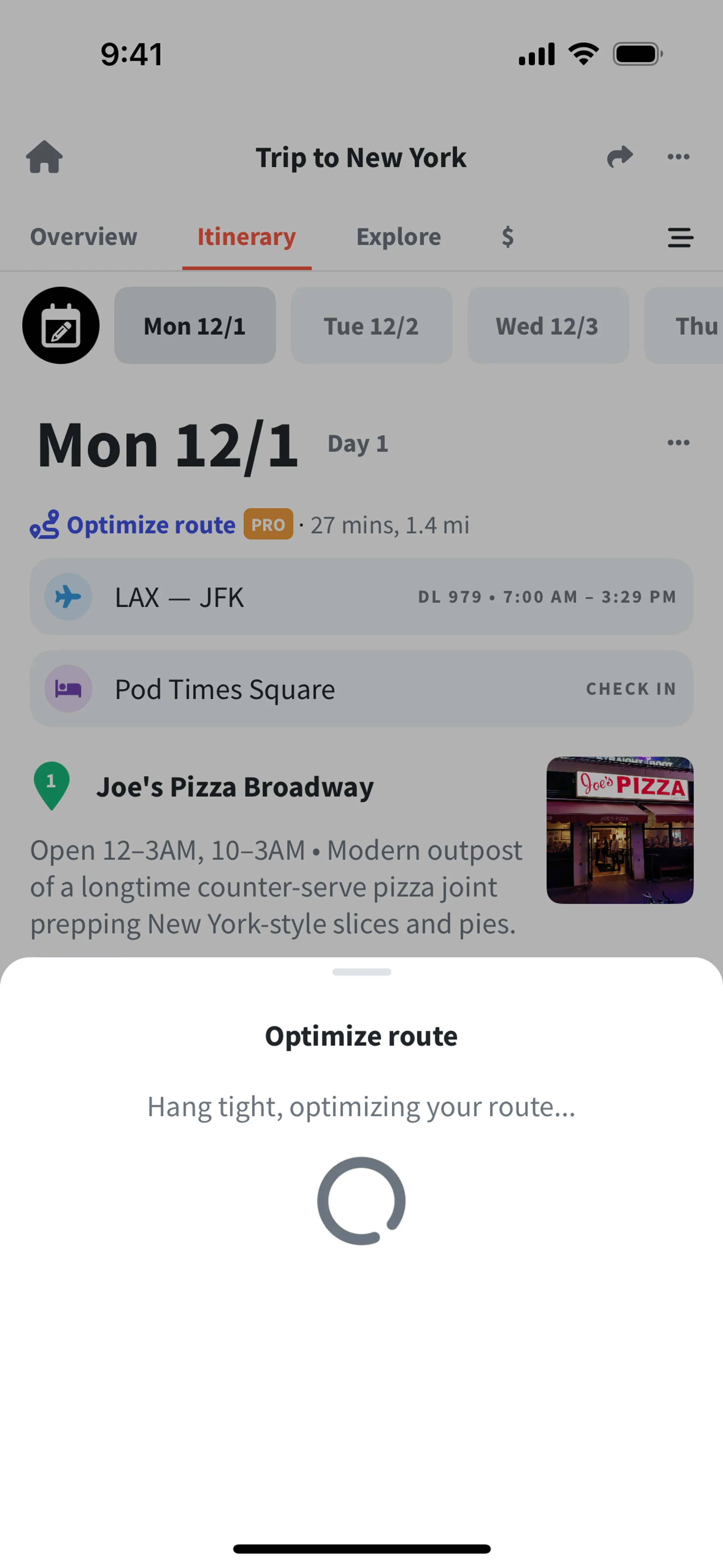This screenshot has height=1568, width=723.
Task: Open Joe's Pizza Broadway place
Action: pos(235,786)
